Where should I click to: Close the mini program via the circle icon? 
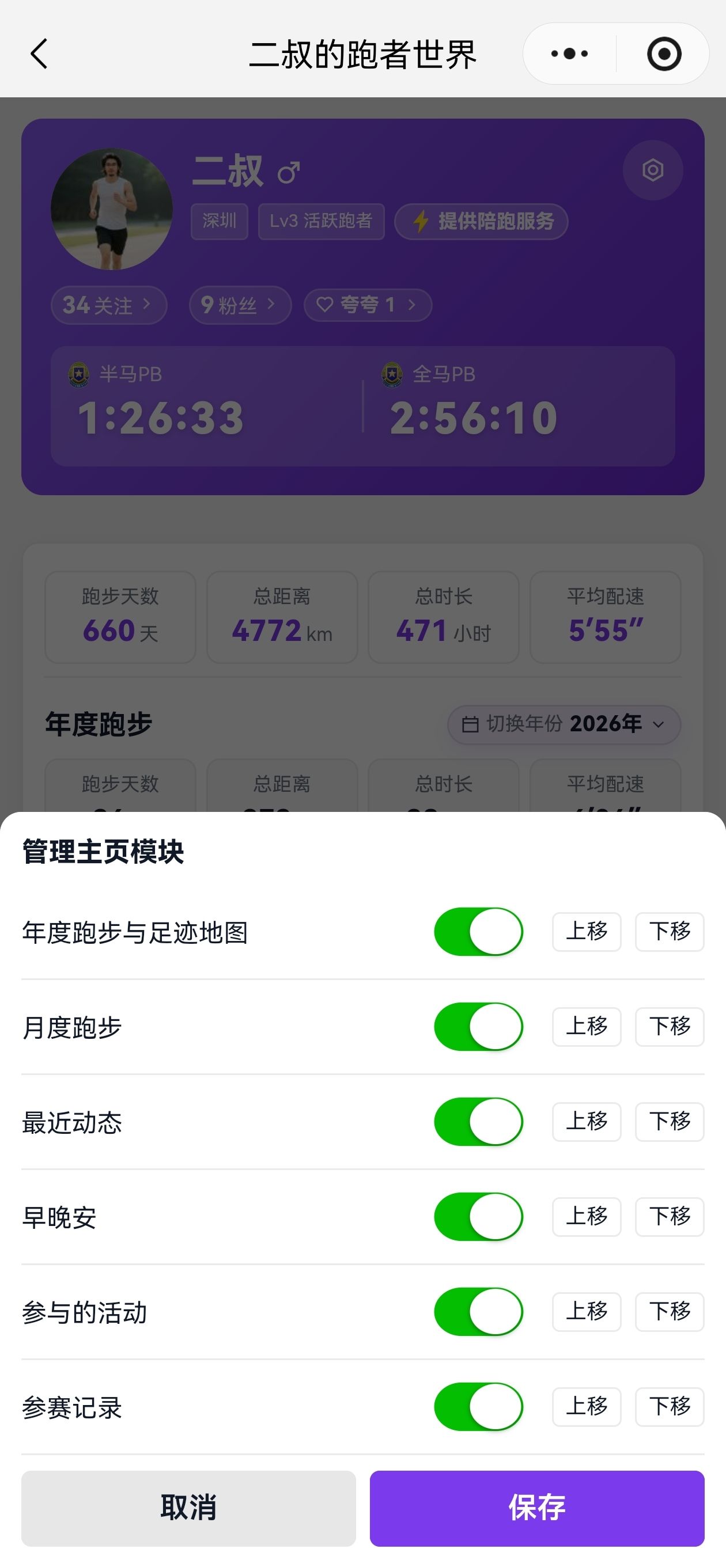click(663, 54)
